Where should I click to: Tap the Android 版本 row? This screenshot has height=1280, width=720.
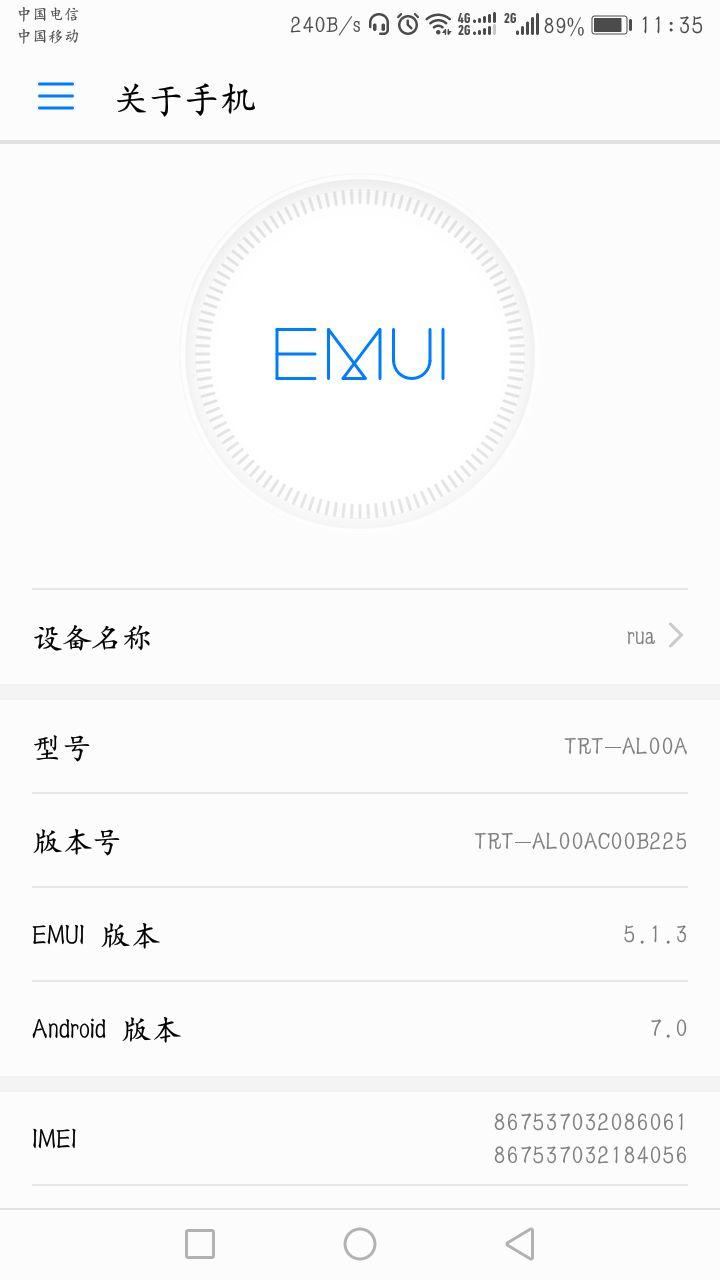coord(360,1029)
